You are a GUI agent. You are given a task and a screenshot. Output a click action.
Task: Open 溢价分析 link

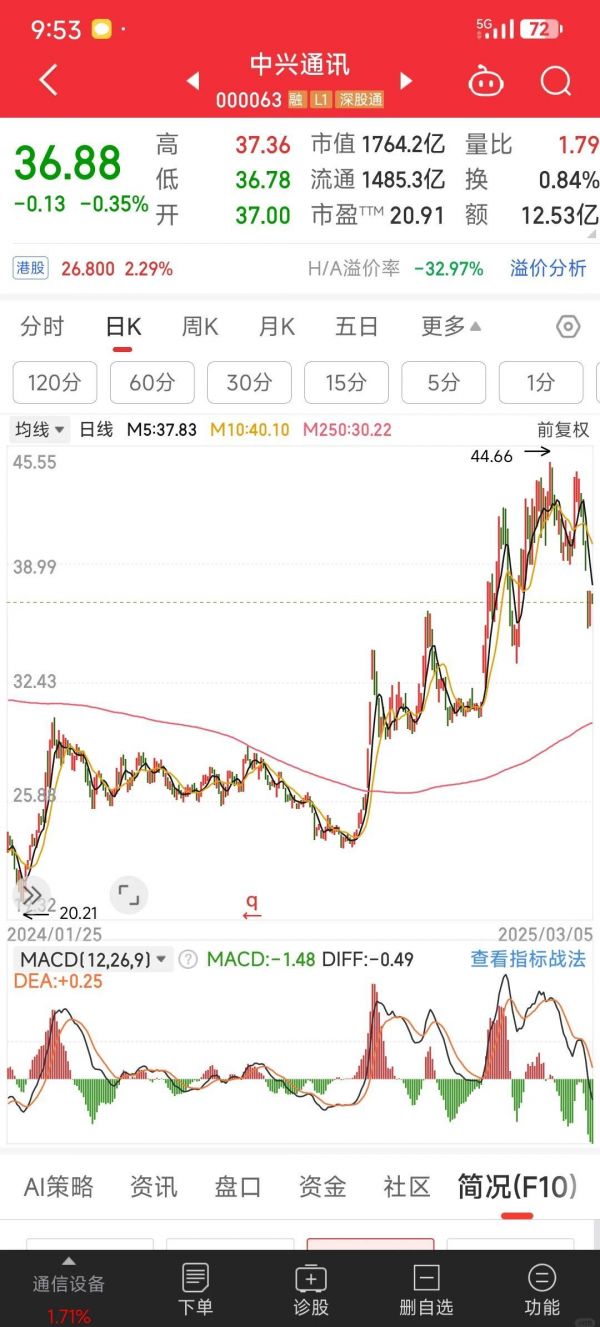tap(548, 268)
